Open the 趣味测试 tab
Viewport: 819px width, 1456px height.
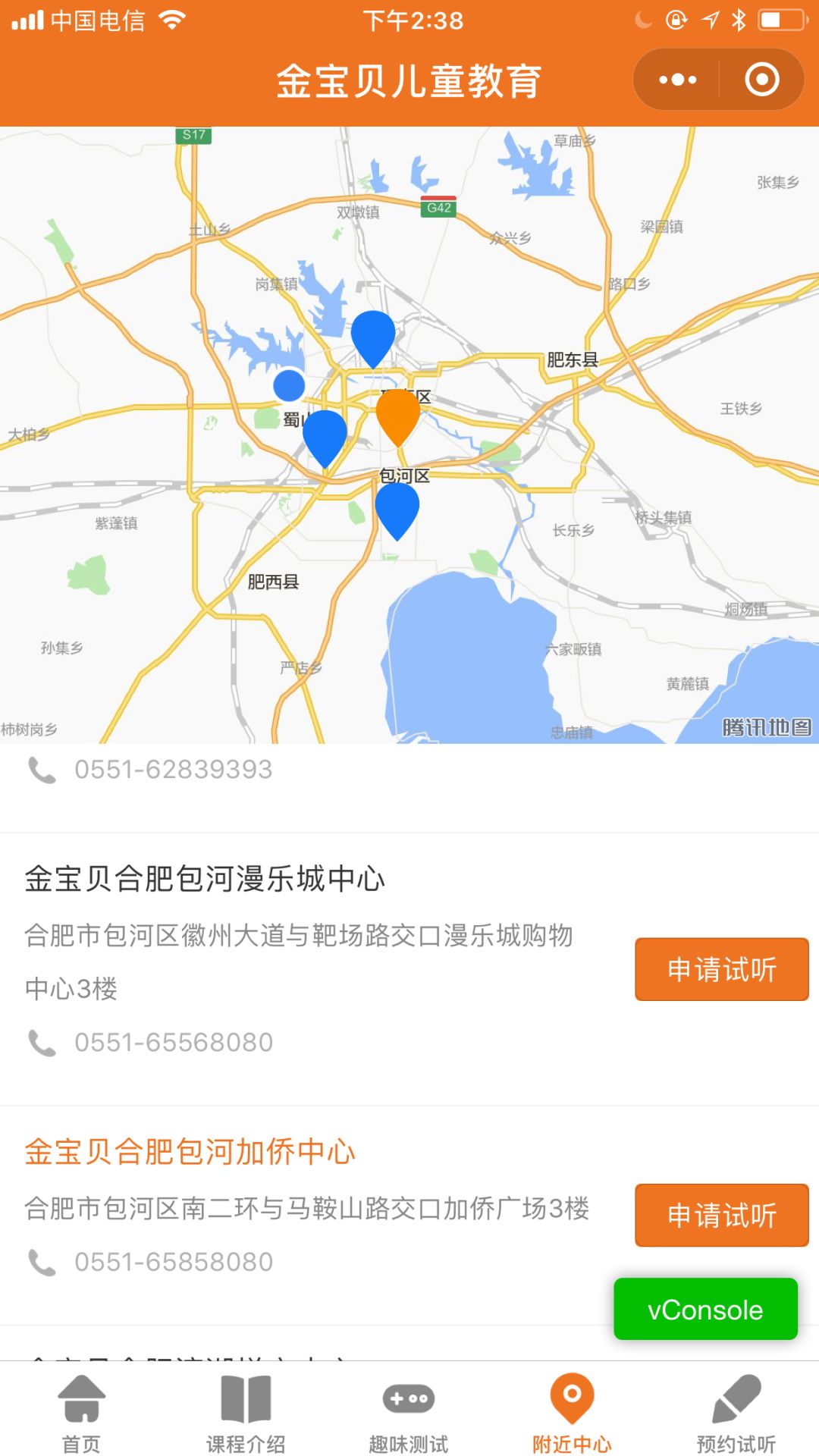[x=409, y=1412]
